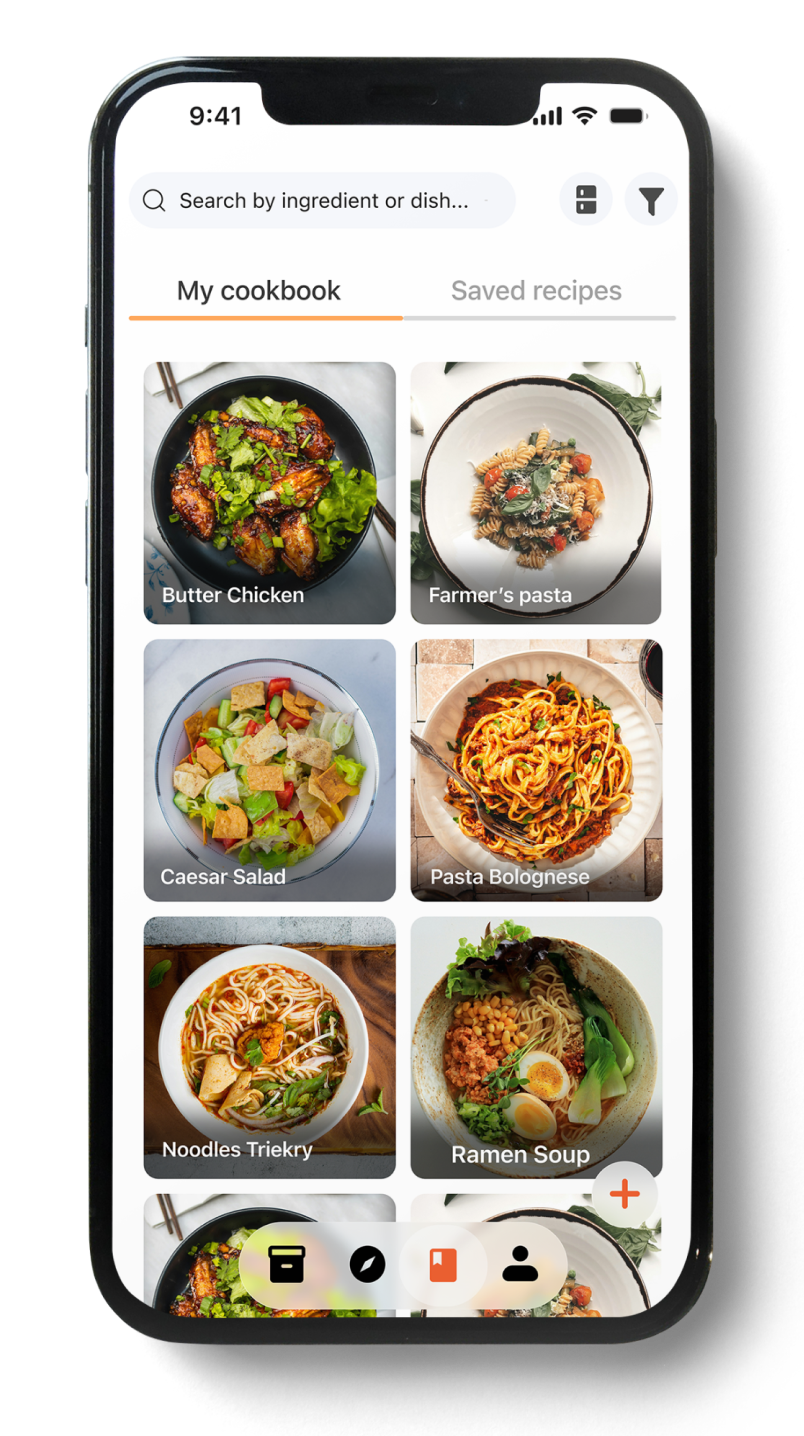View the Caesar Salad recipe
Image resolution: width=804 pixels, height=1436 pixels.
point(270,770)
